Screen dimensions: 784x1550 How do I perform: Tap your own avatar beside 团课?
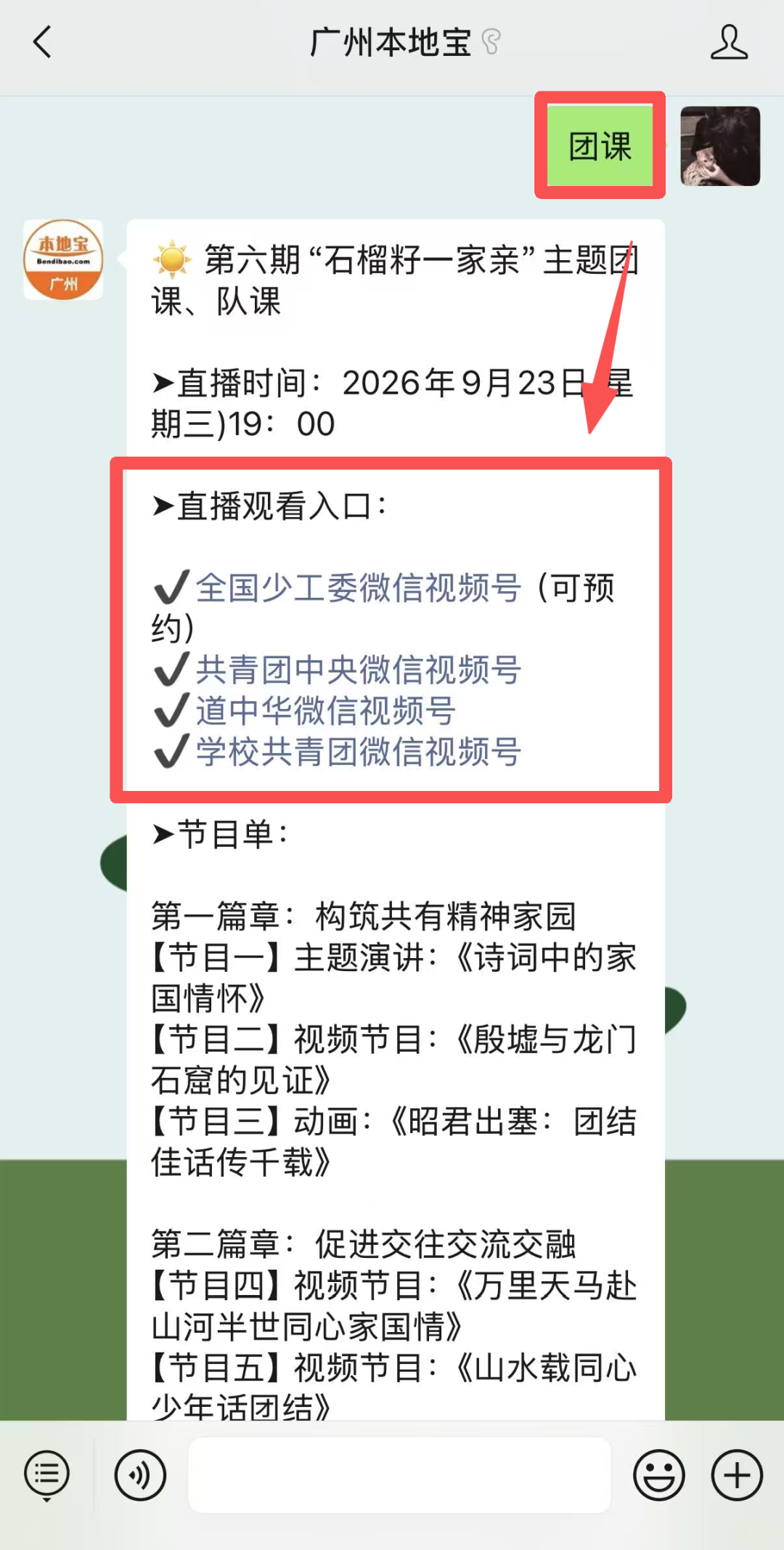[720, 146]
